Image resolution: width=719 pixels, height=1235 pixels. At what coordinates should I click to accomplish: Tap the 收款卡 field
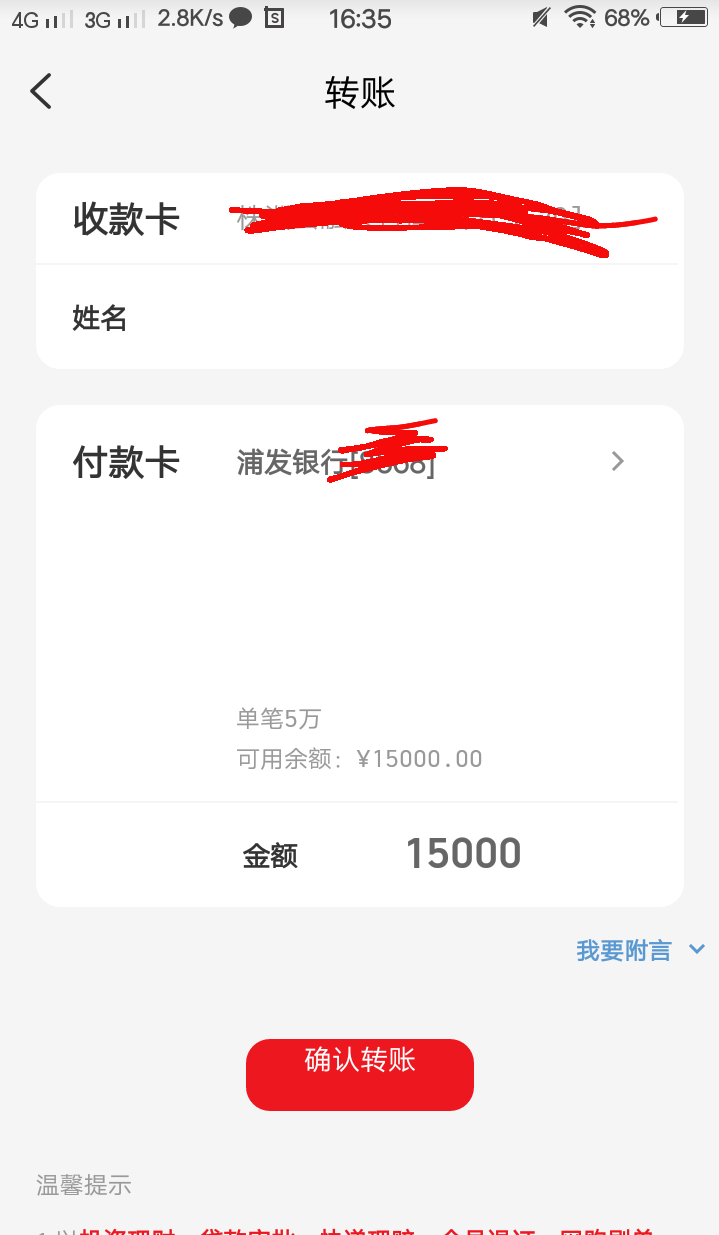[360, 219]
